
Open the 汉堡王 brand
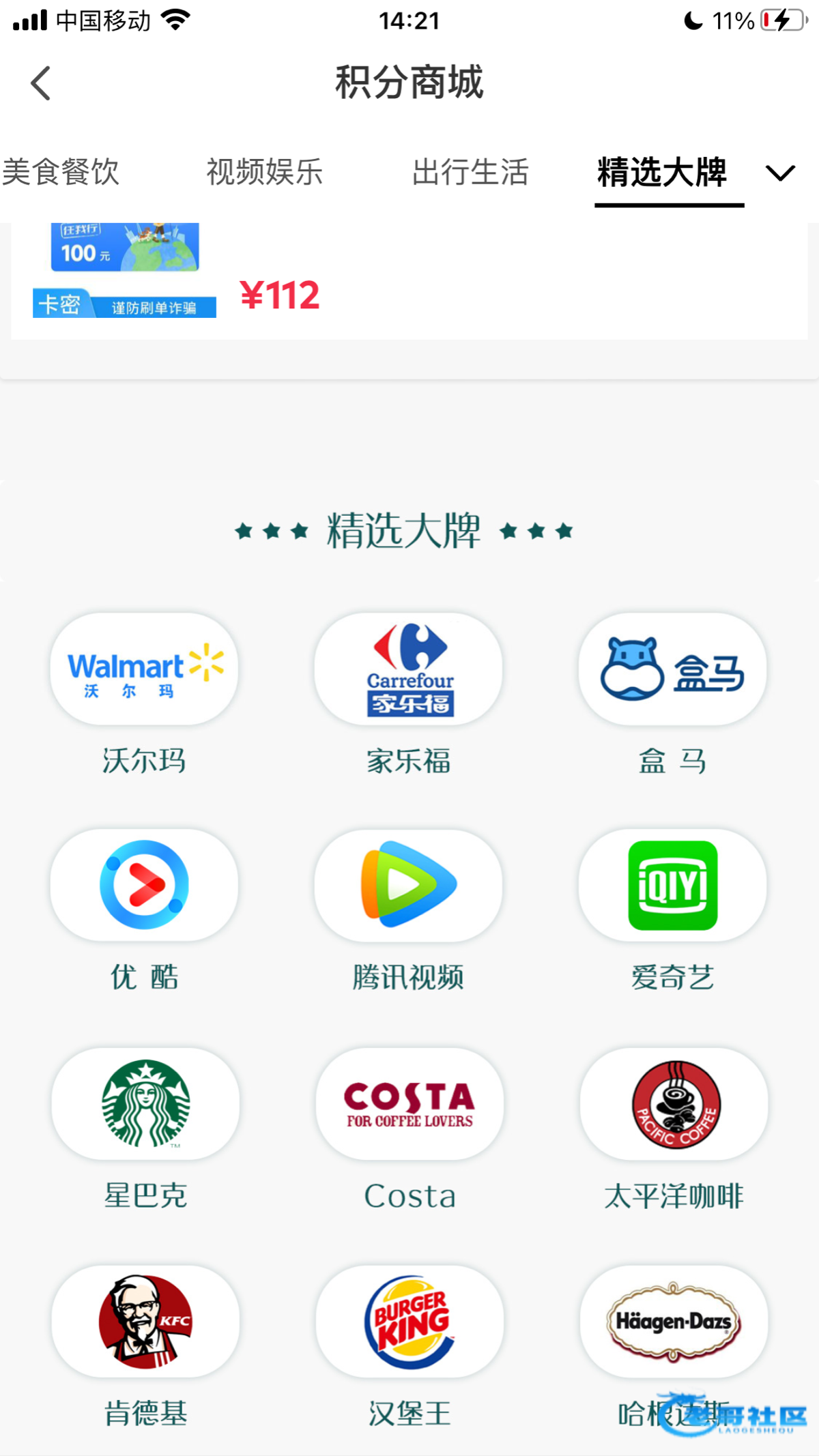click(409, 1322)
